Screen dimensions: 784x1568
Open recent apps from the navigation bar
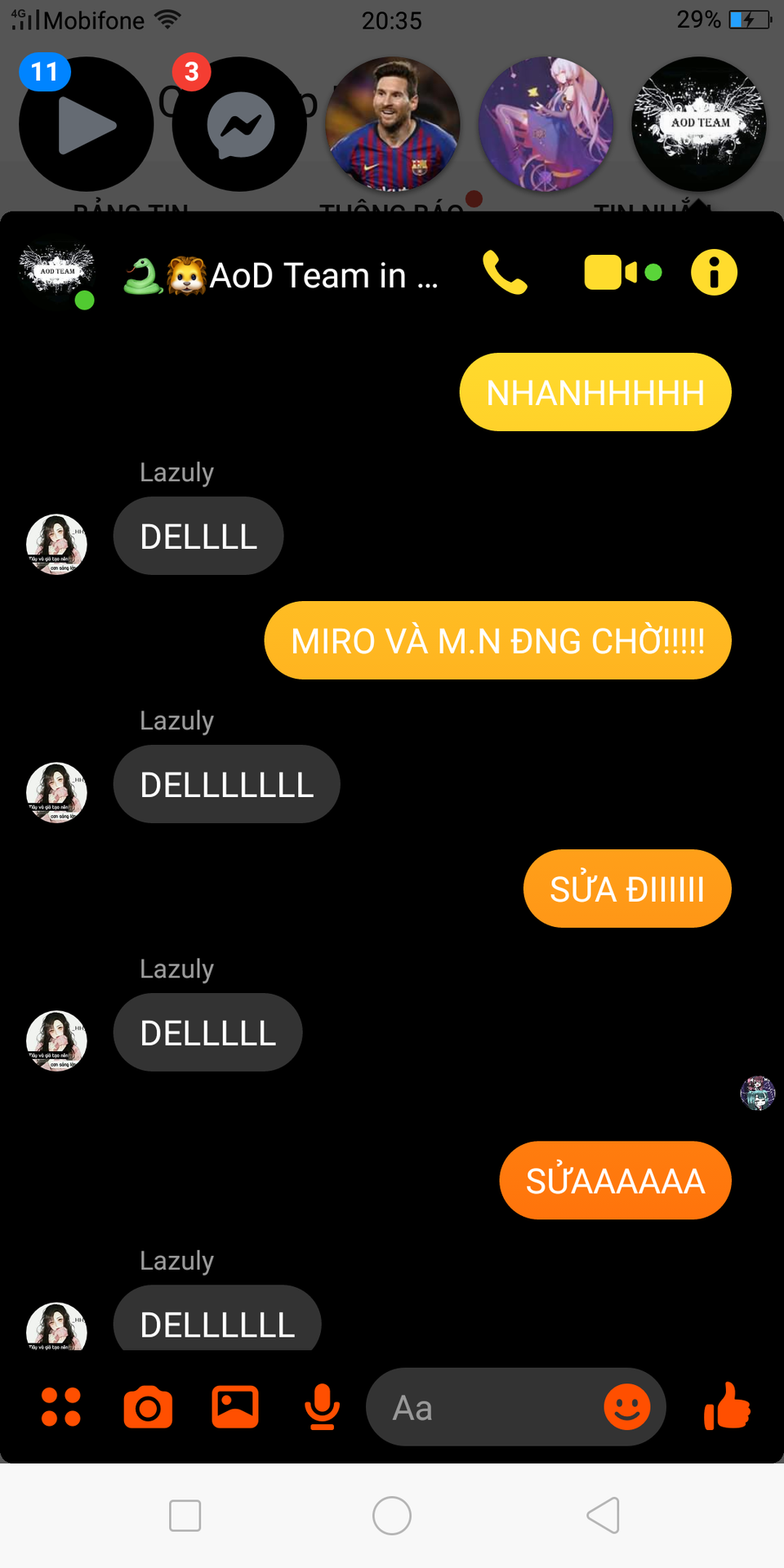[185, 1516]
